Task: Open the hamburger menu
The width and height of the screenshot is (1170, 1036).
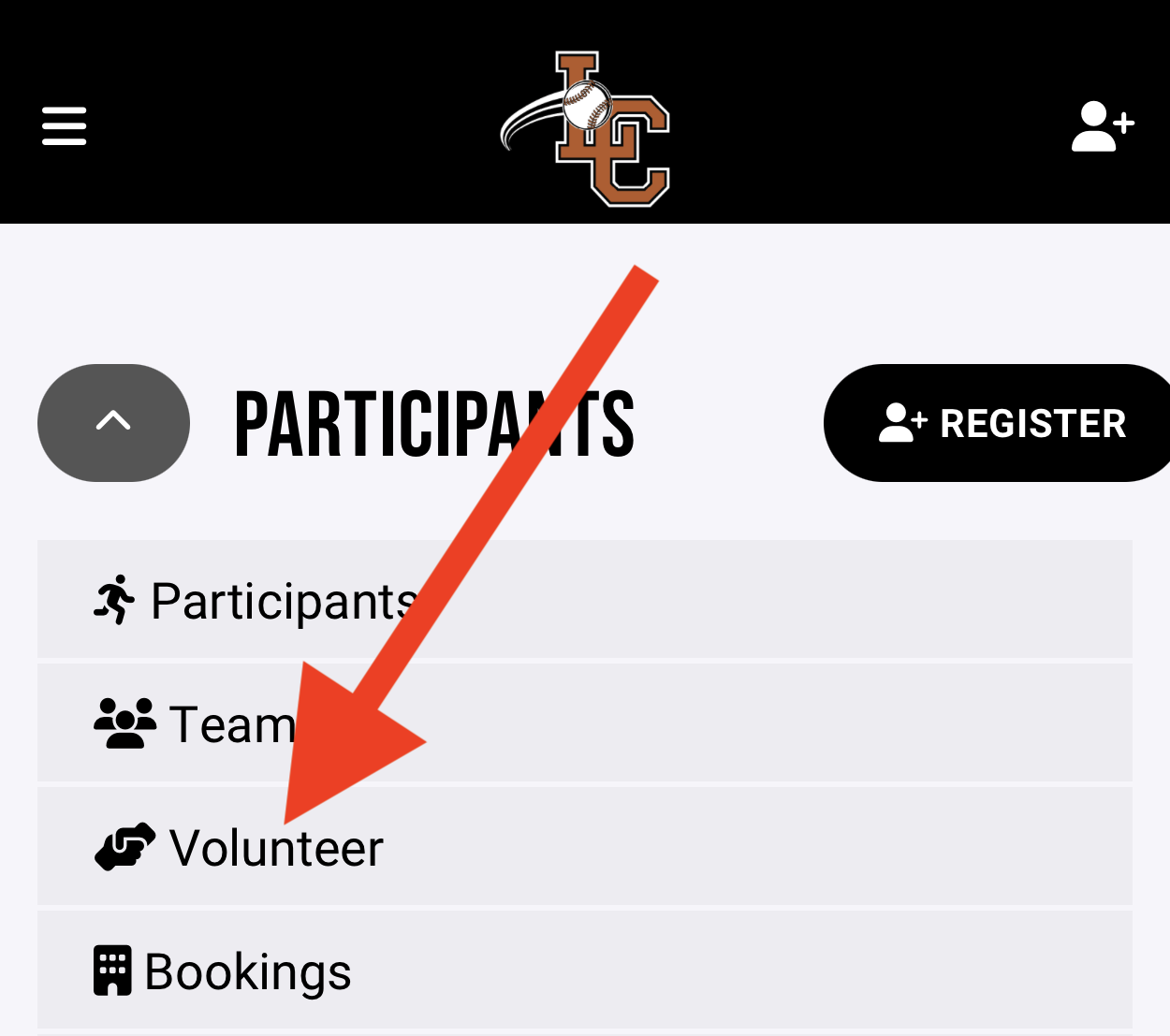Action: pyautogui.click(x=64, y=126)
